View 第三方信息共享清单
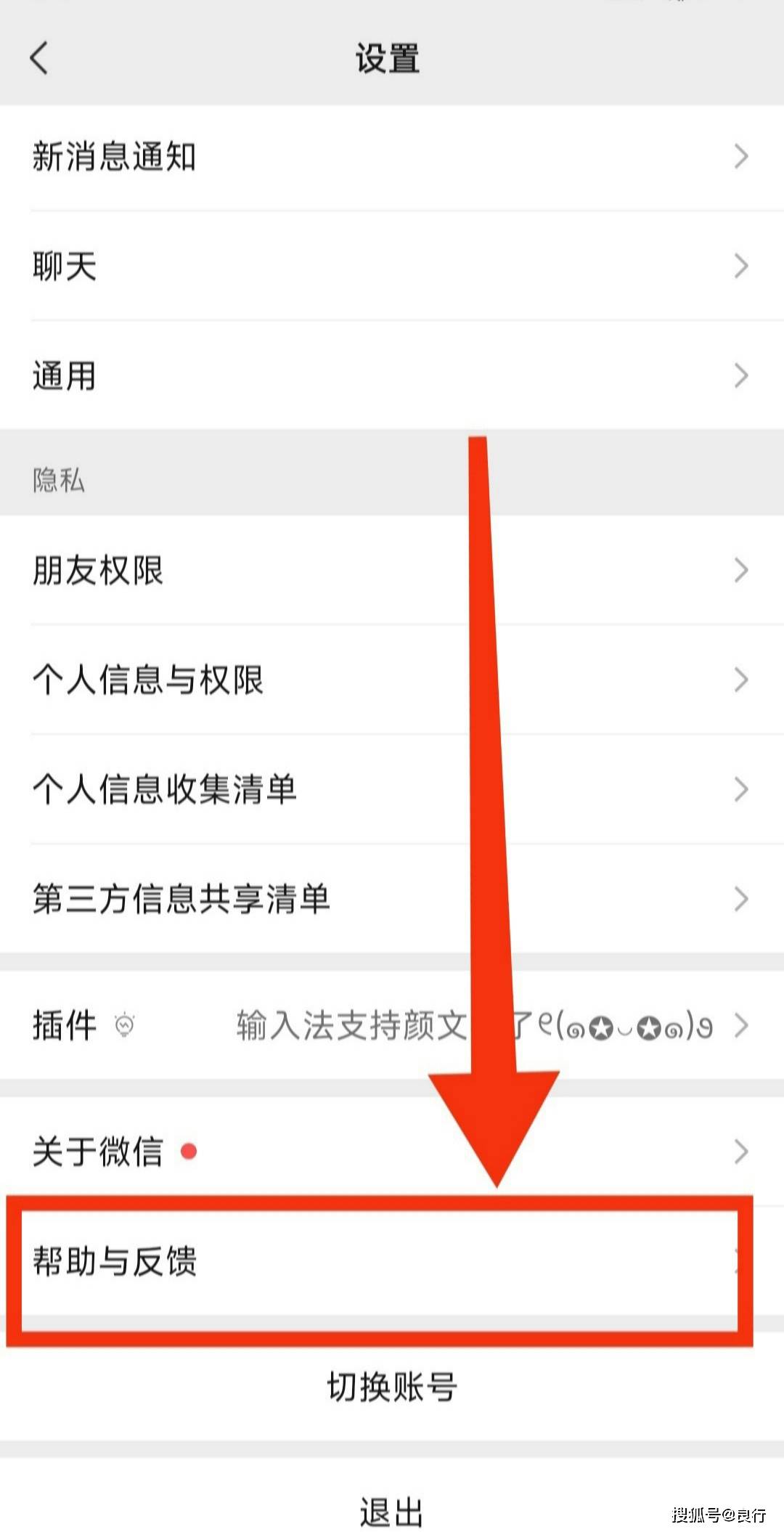The height and width of the screenshot is (1532, 784). [392, 900]
